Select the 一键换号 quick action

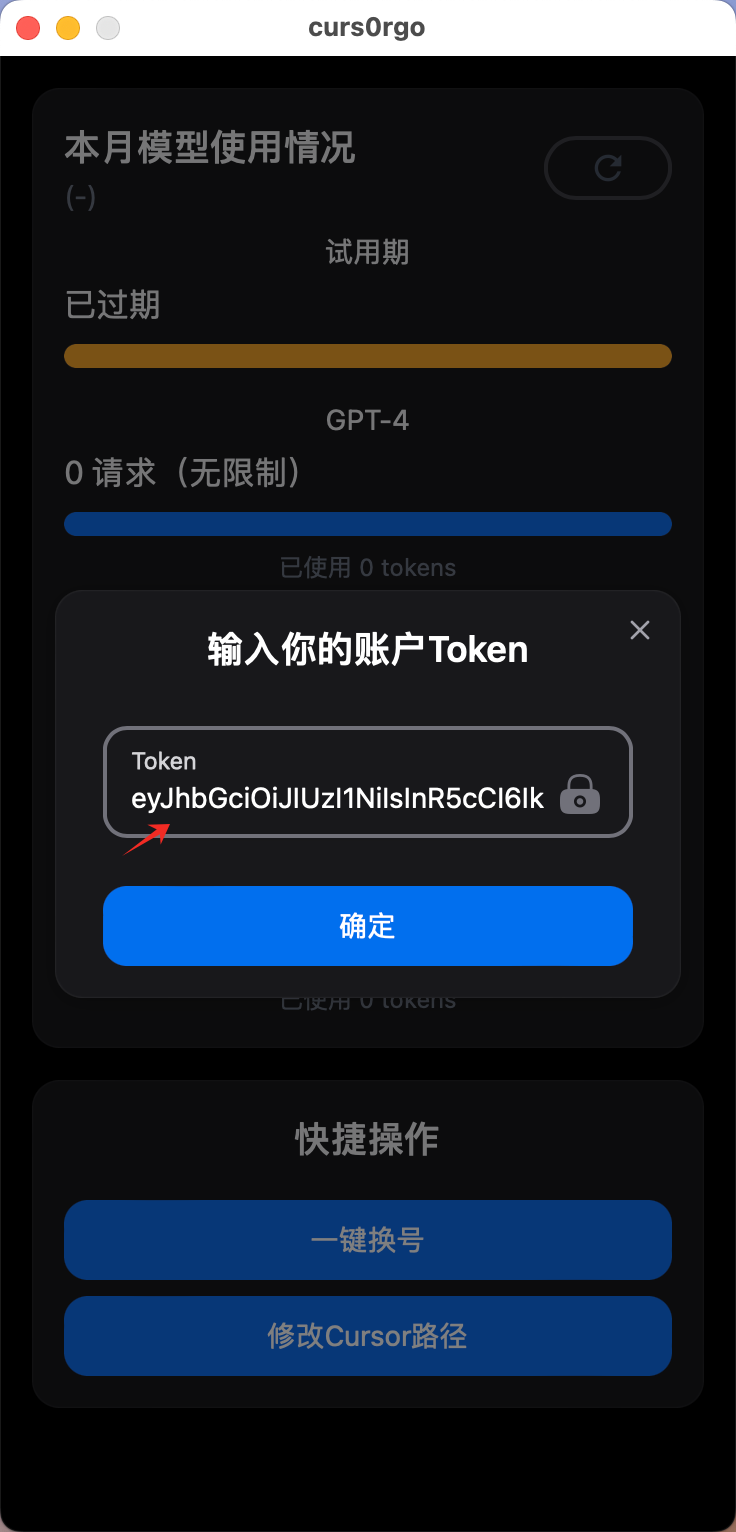tap(368, 1240)
